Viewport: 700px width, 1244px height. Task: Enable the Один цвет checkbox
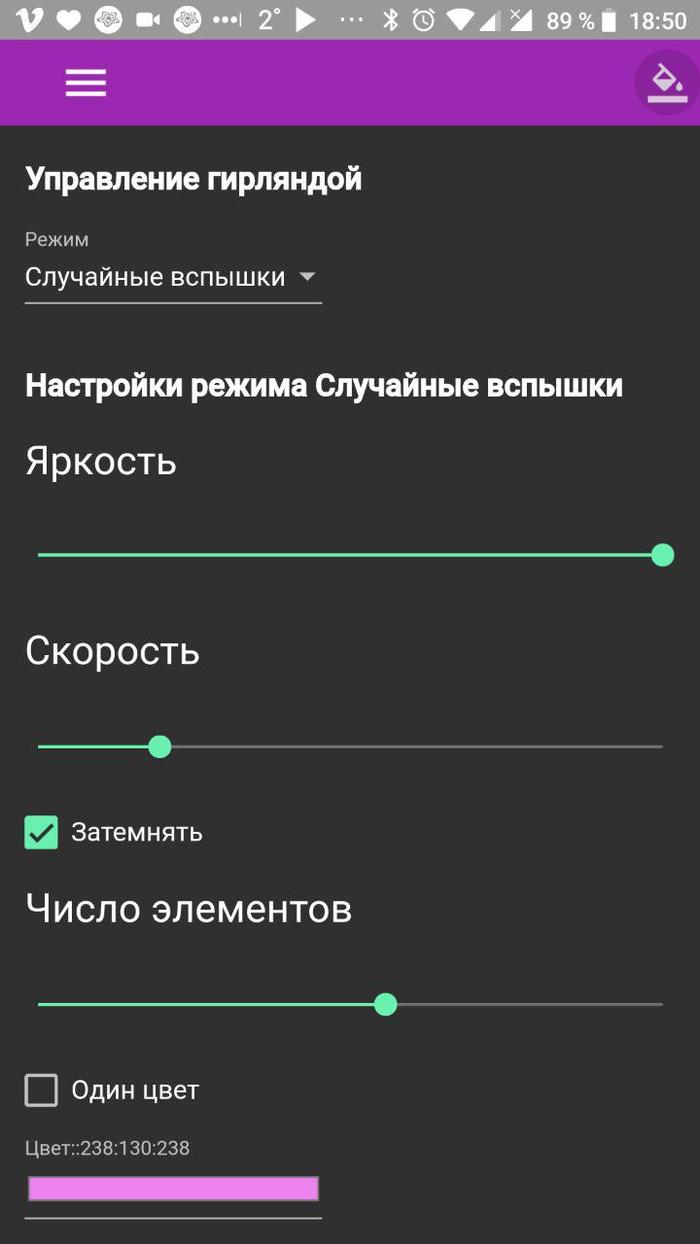(x=41, y=1090)
